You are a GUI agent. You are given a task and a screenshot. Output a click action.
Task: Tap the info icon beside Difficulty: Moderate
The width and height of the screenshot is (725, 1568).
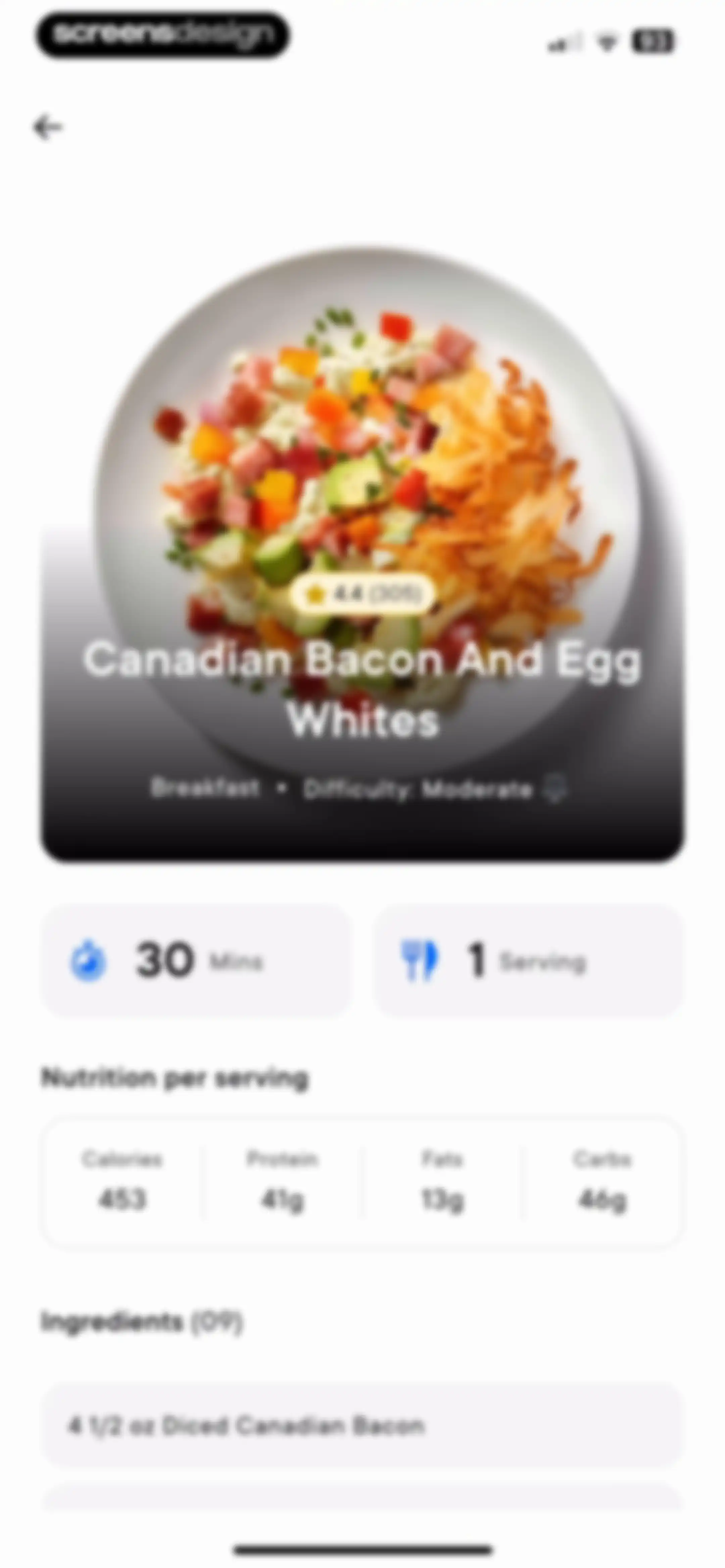pos(554,789)
